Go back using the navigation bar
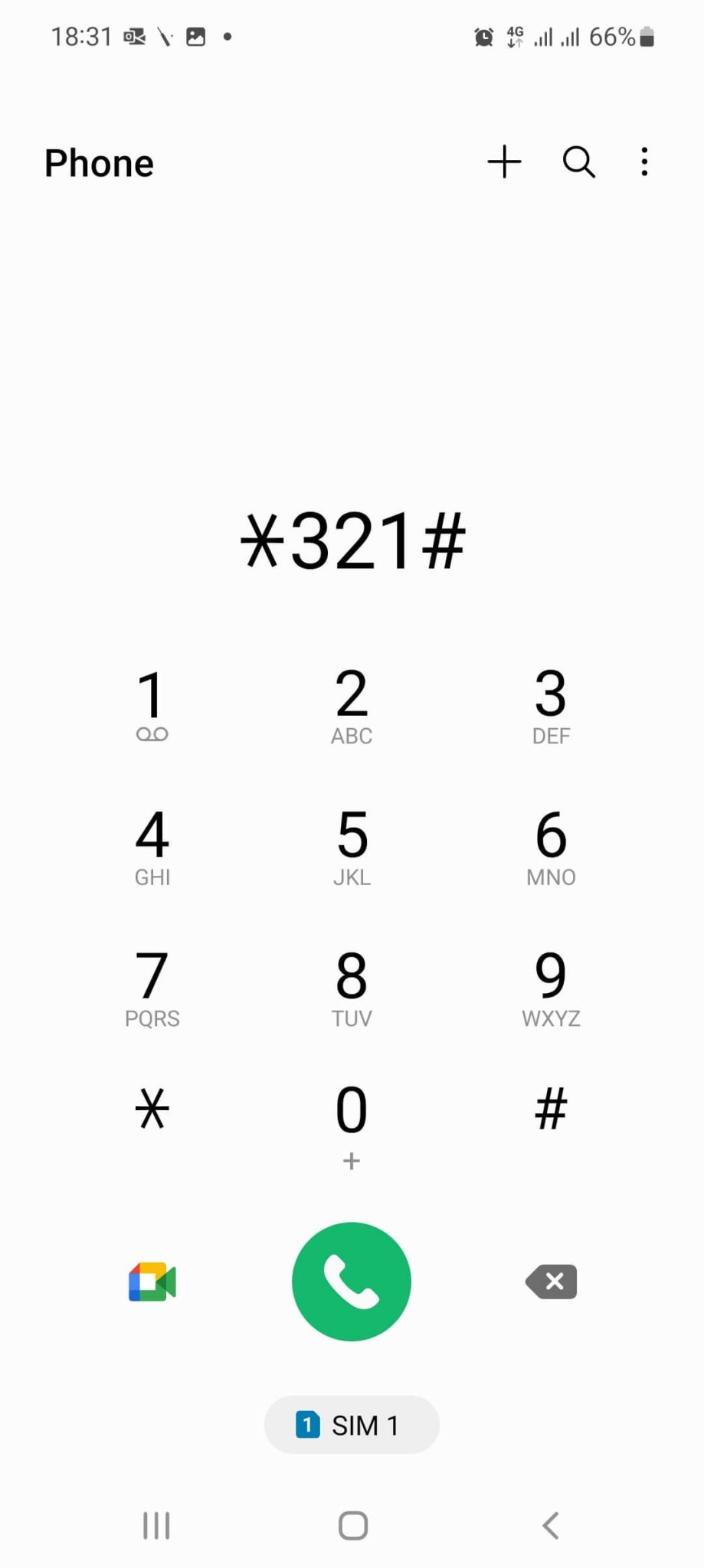This screenshot has width=704, height=1568. (550, 1525)
